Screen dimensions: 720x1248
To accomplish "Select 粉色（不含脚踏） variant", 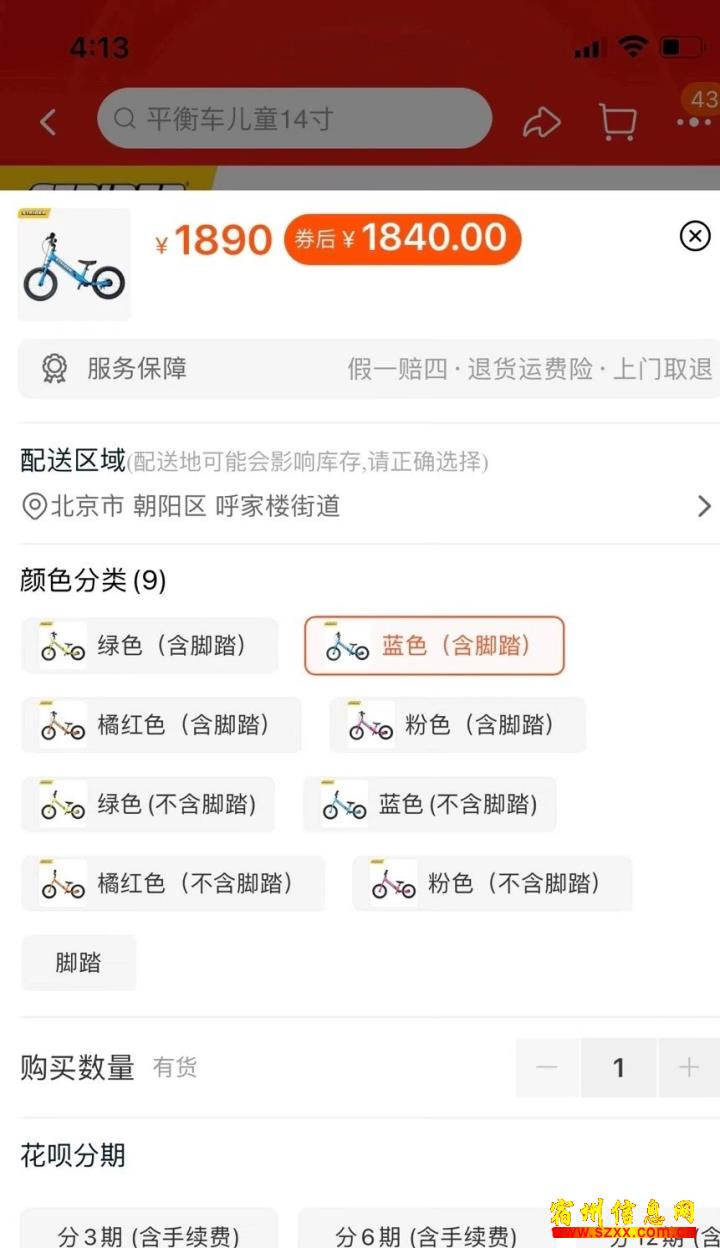I will [492, 883].
